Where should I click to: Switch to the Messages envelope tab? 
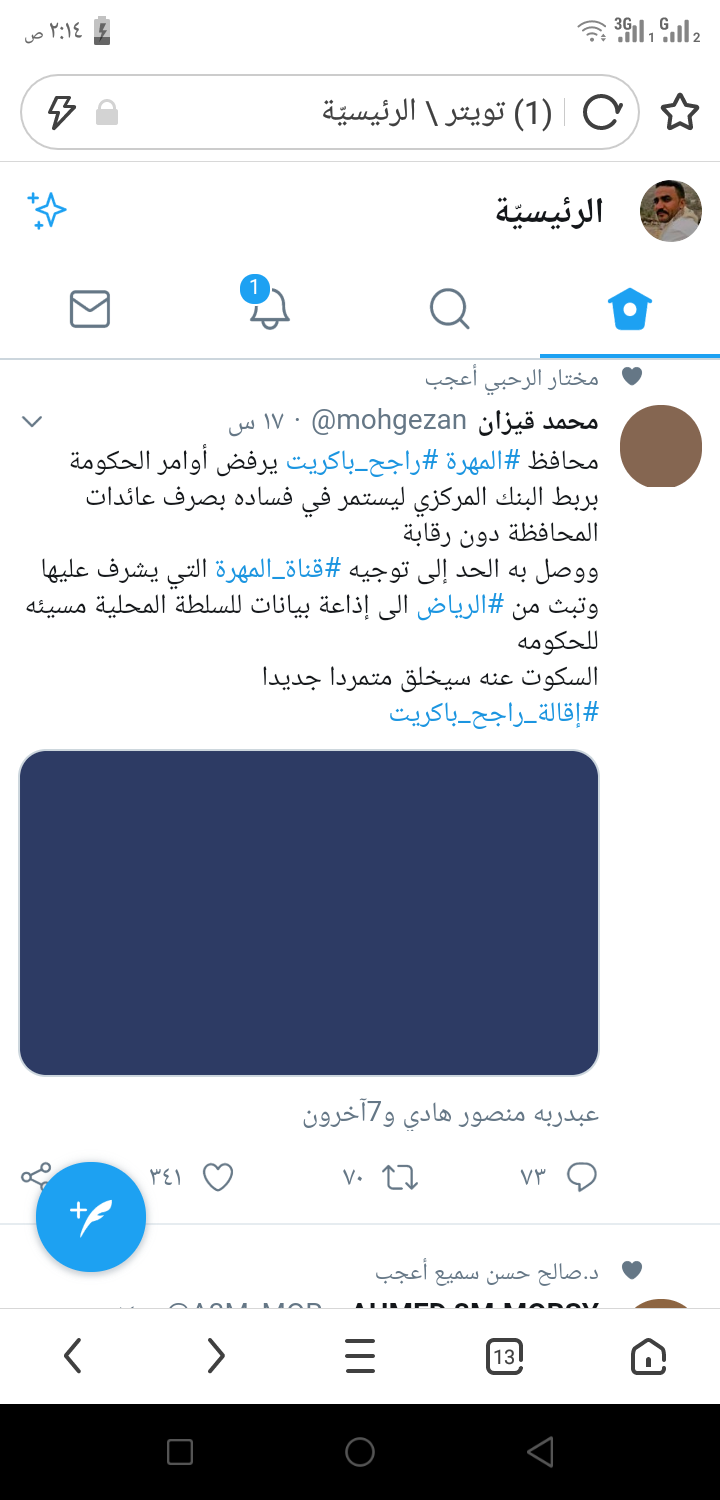tap(90, 309)
